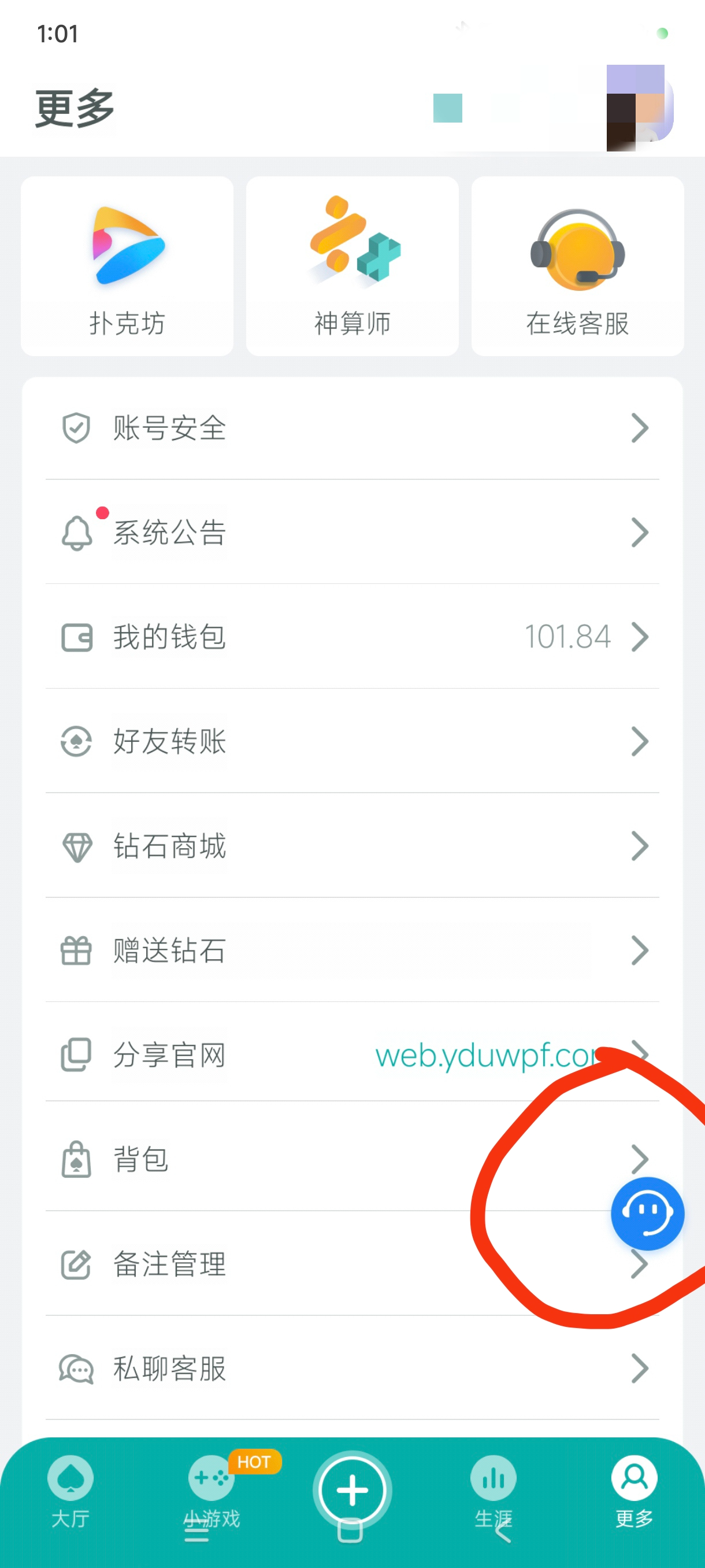Image resolution: width=705 pixels, height=1568 pixels.
Task: Open 备注管理 notes management
Action: (x=304, y=1264)
